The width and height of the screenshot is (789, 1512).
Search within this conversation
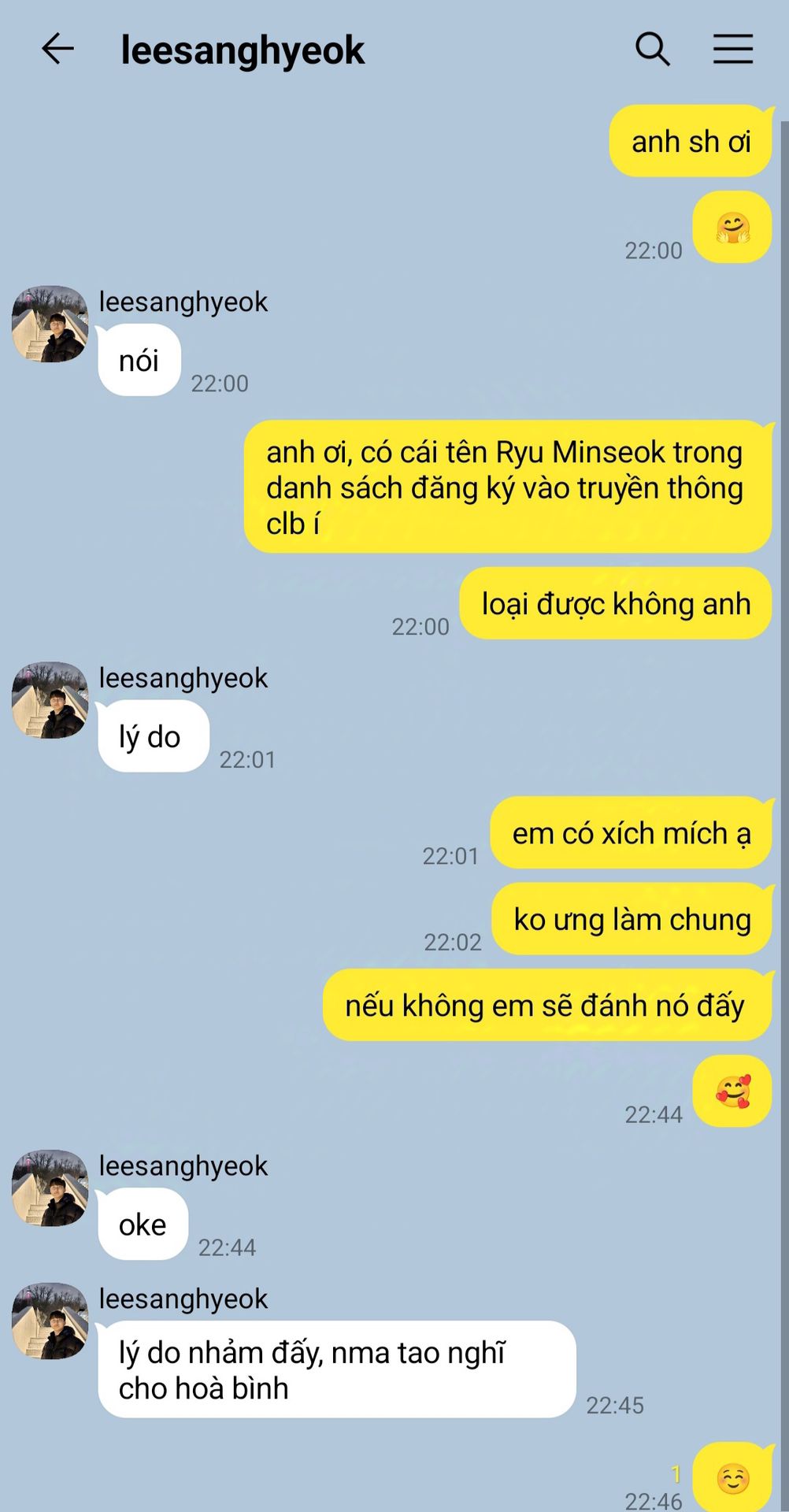pyautogui.click(x=652, y=50)
